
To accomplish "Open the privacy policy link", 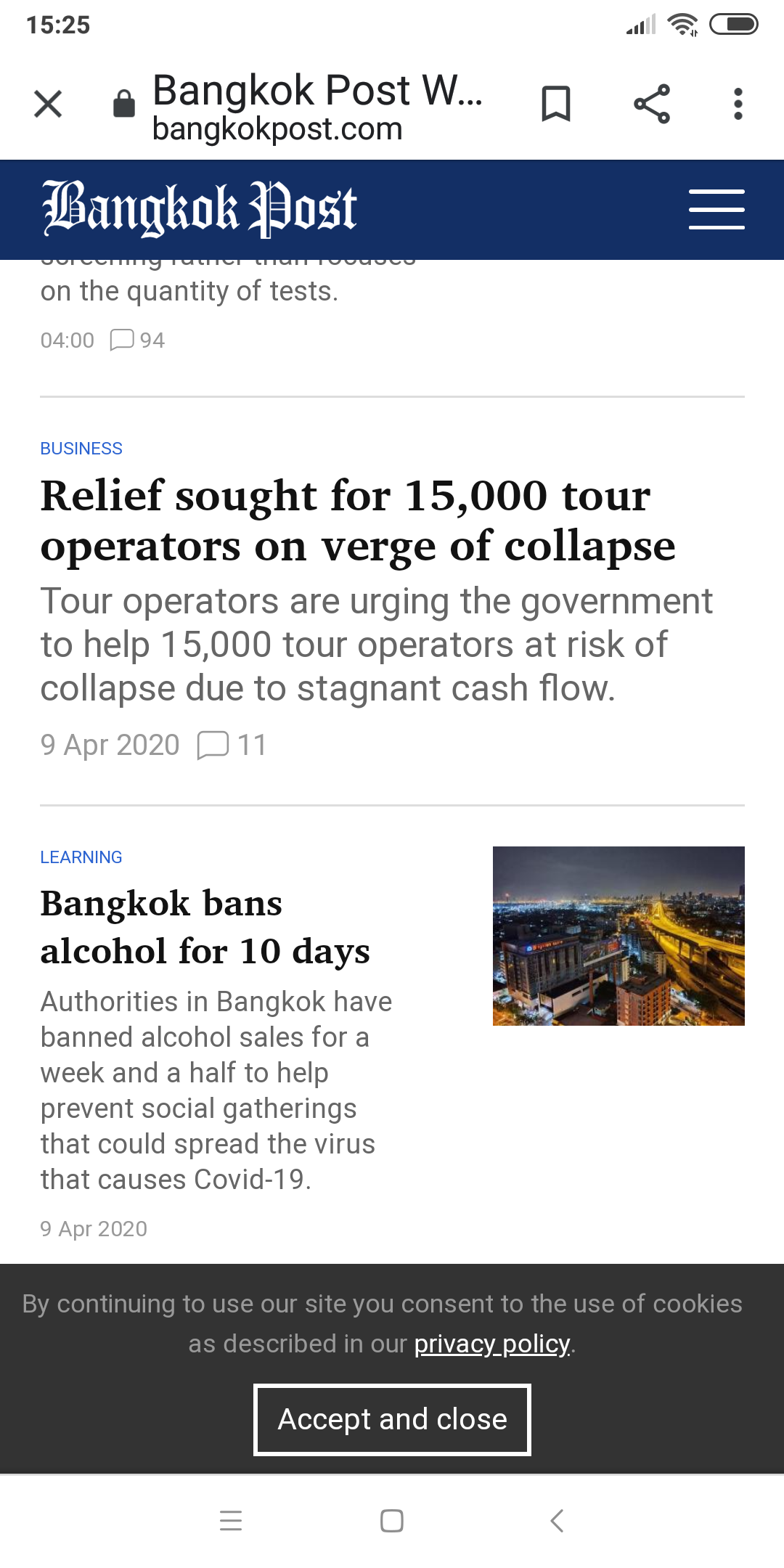I will click(x=491, y=1344).
